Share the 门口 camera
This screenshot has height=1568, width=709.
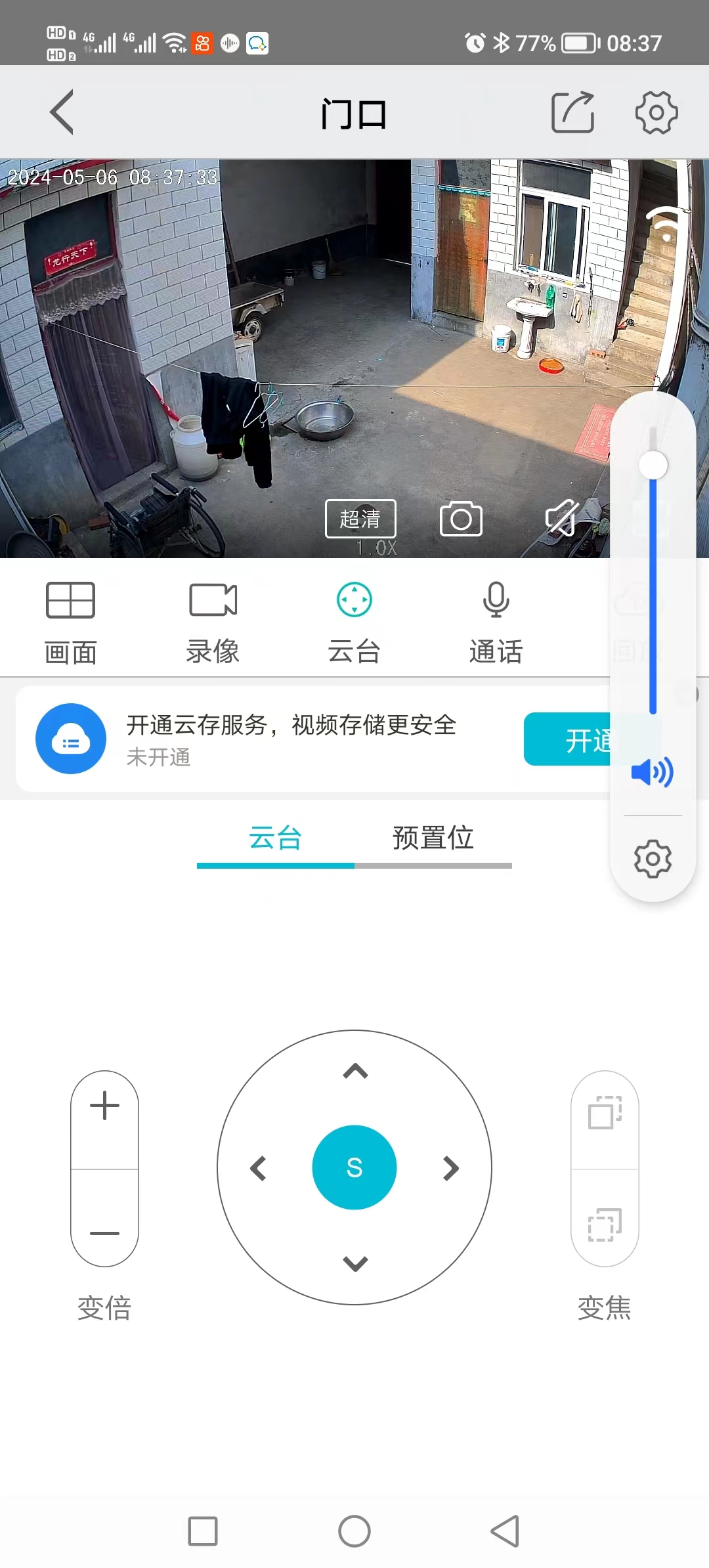click(572, 112)
